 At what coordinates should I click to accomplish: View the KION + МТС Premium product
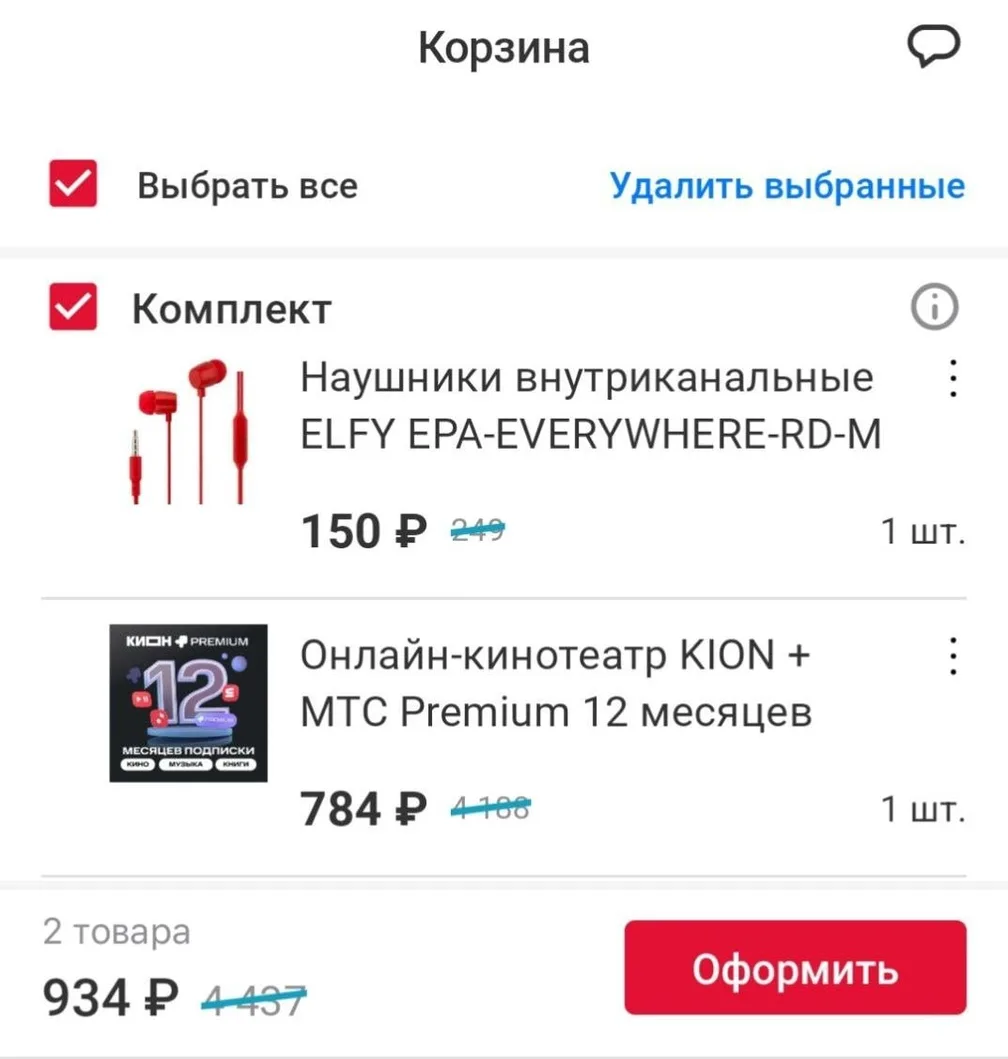coord(556,684)
